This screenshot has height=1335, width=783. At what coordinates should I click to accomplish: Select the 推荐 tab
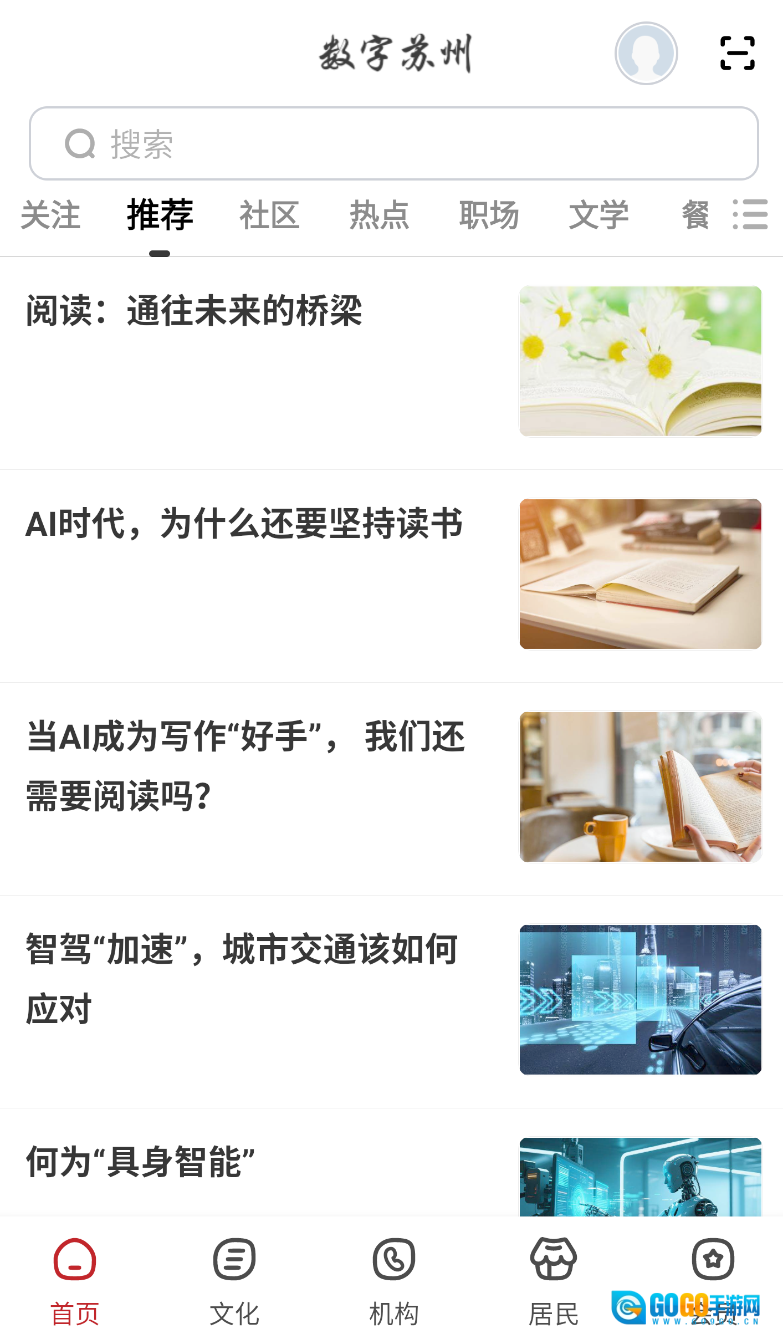coord(160,215)
